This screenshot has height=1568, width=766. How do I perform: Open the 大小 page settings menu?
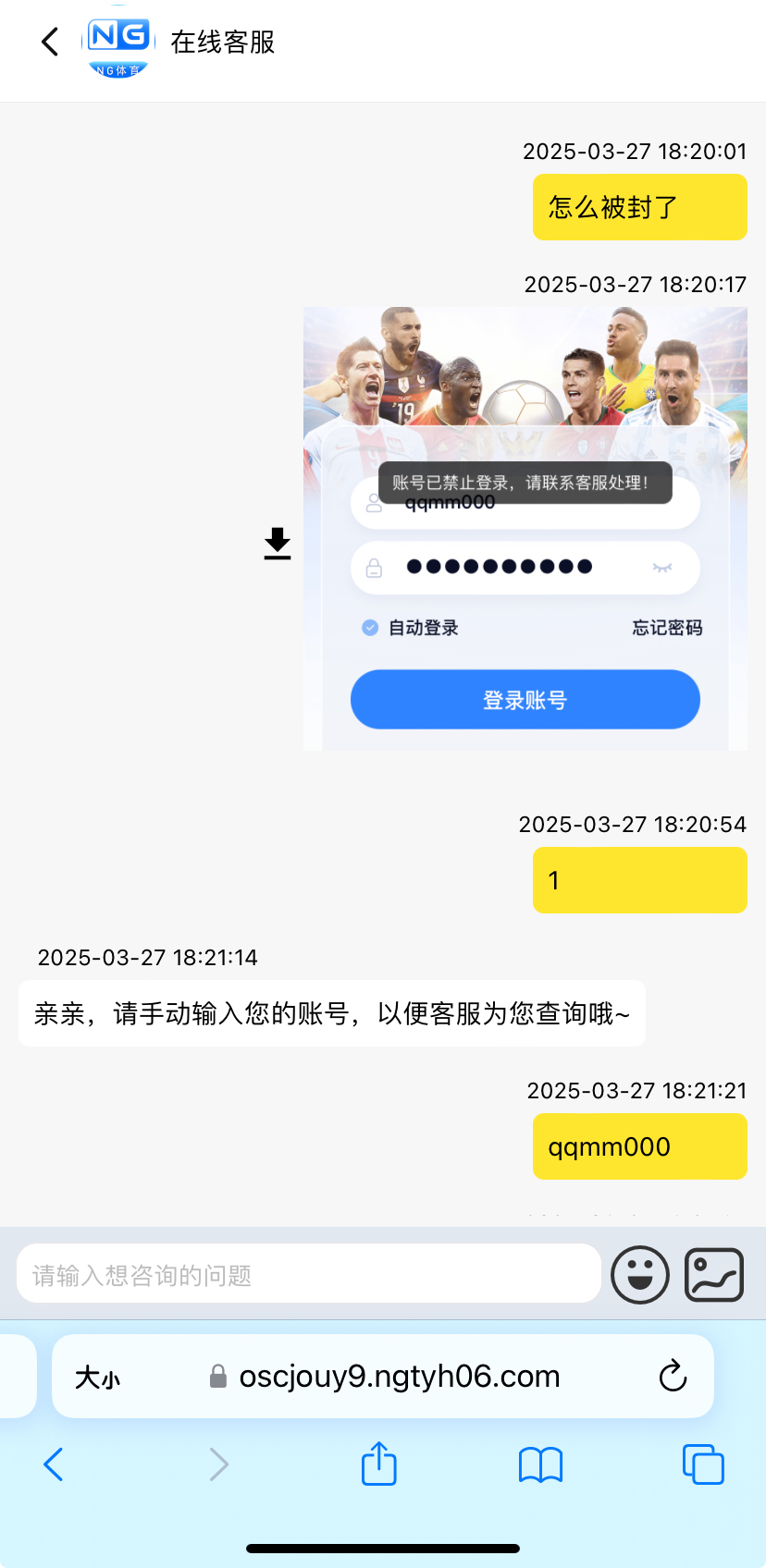(x=98, y=1378)
